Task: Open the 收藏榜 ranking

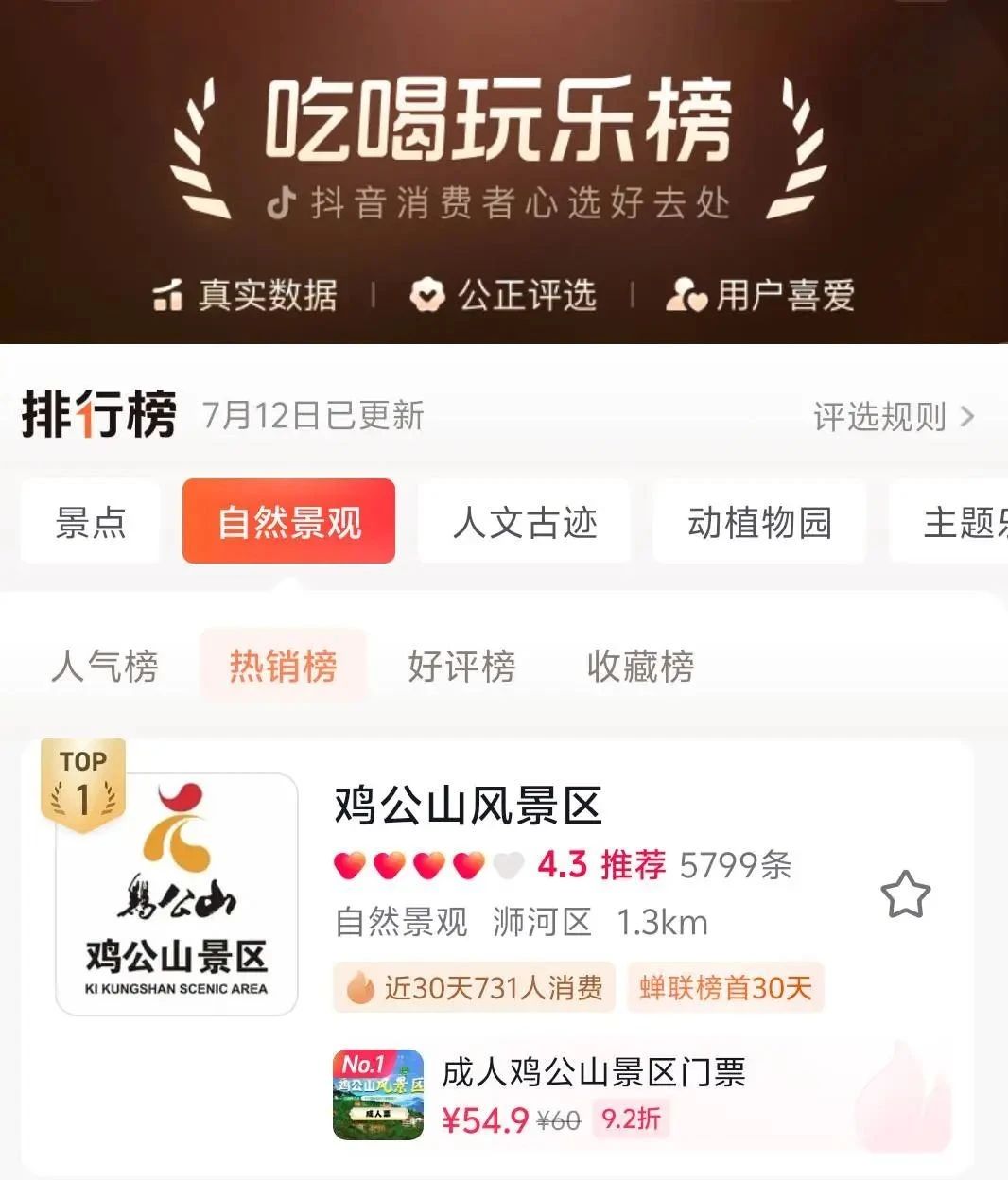Action: [640, 667]
